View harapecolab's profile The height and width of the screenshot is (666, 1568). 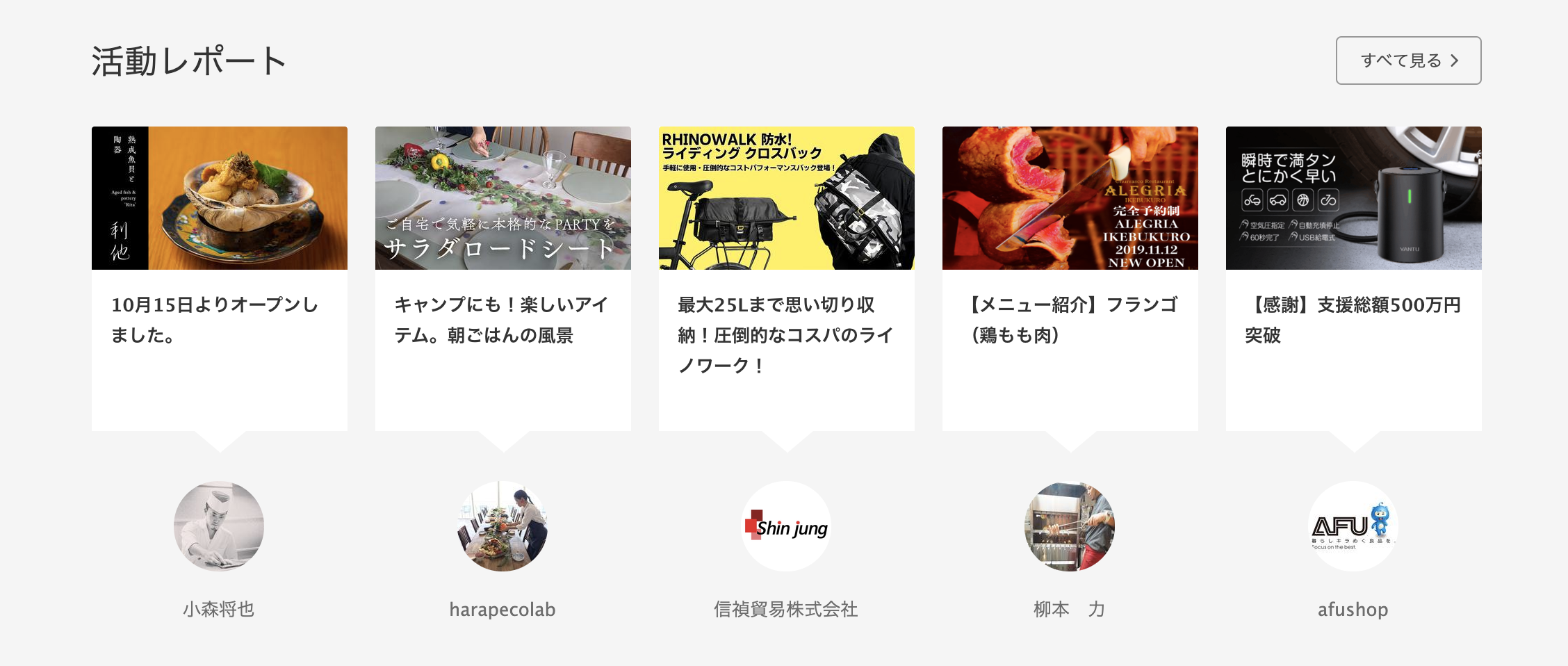(x=503, y=526)
